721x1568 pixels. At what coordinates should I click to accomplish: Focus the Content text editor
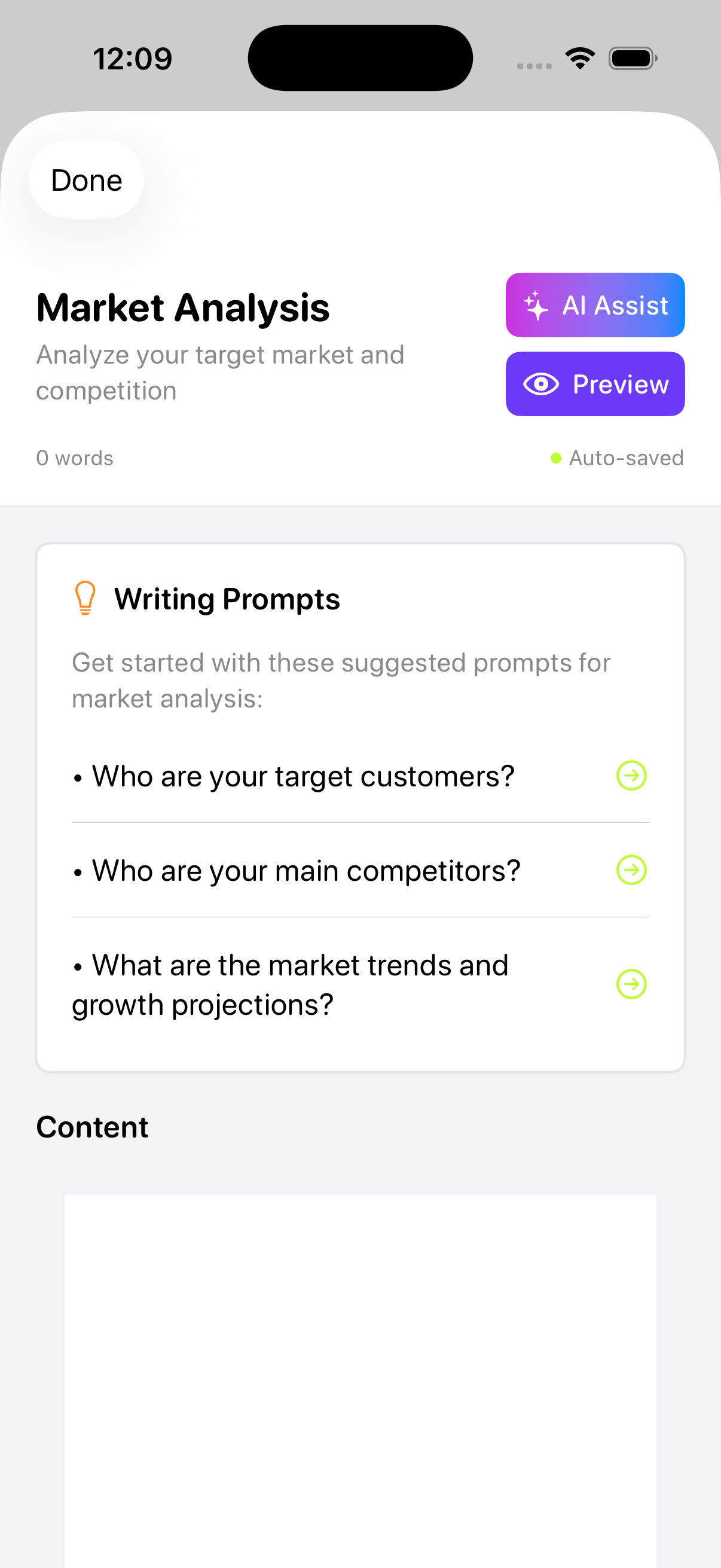point(360,1369)
